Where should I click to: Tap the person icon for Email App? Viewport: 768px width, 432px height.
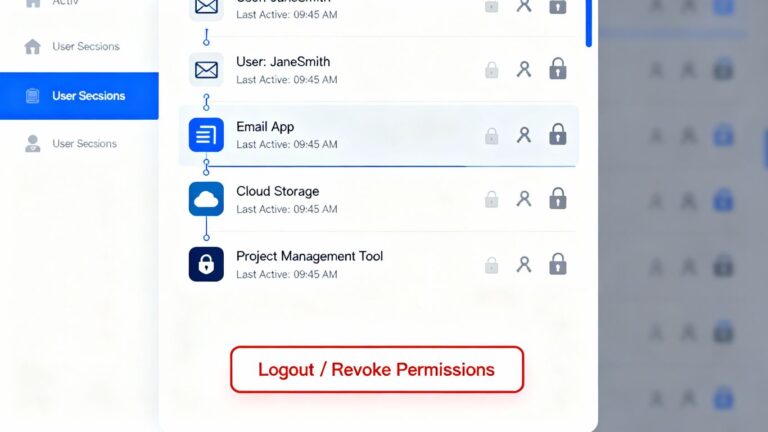point(523,134)
